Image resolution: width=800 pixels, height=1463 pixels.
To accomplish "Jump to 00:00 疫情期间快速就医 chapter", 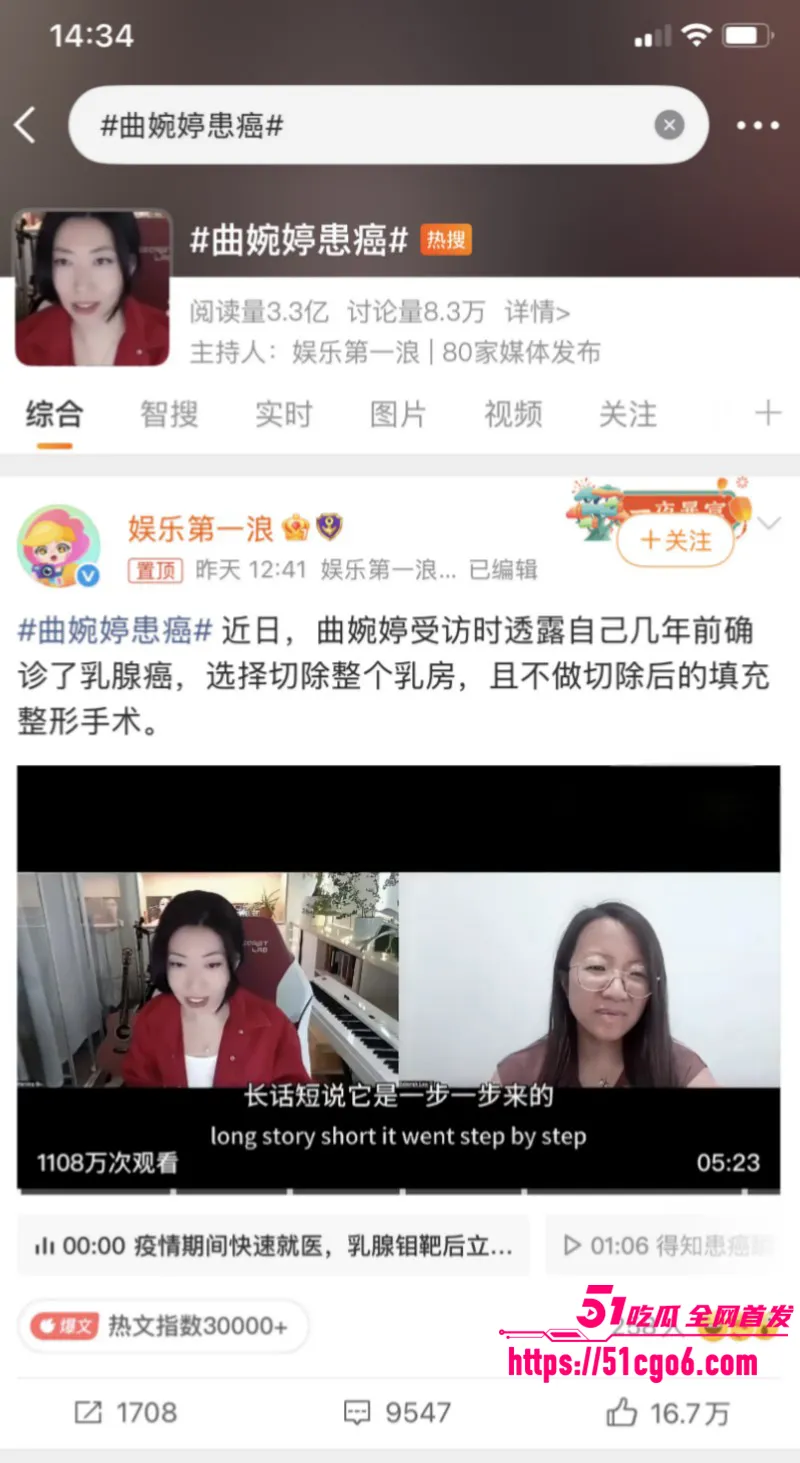I will pyautogui.click(x=273, y=1245).
